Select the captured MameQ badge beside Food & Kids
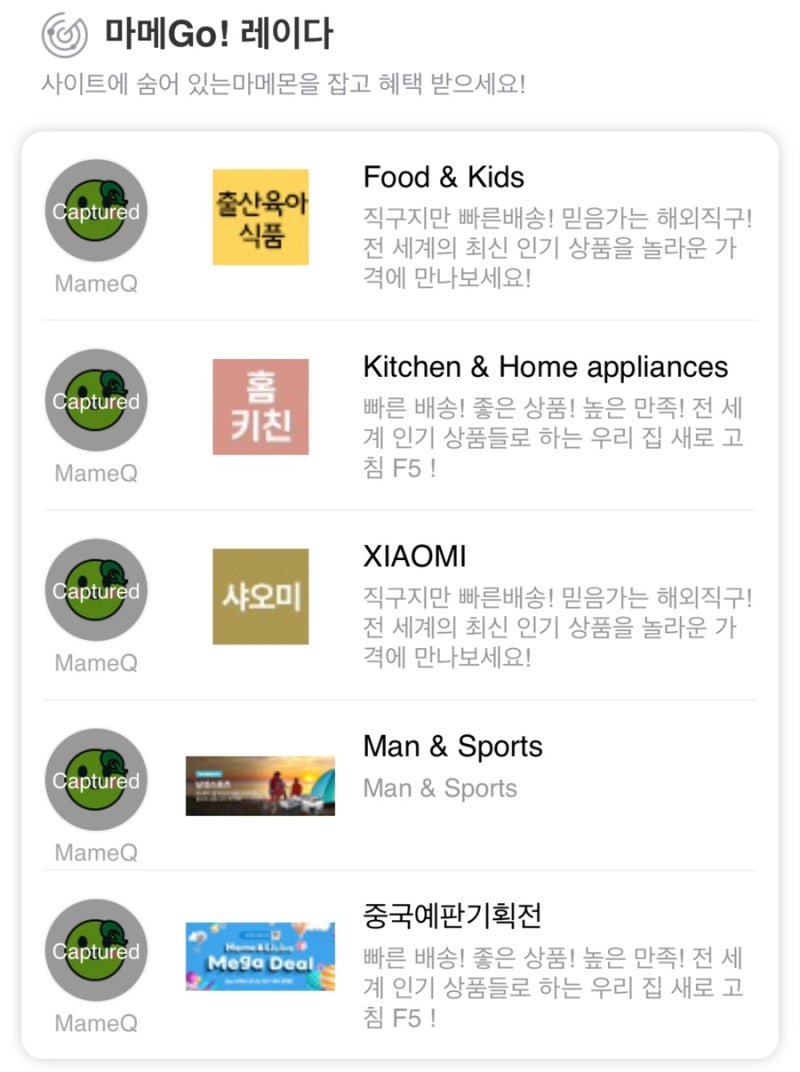The width and height of the screenshot is (800, 1072). coord(95,211)
